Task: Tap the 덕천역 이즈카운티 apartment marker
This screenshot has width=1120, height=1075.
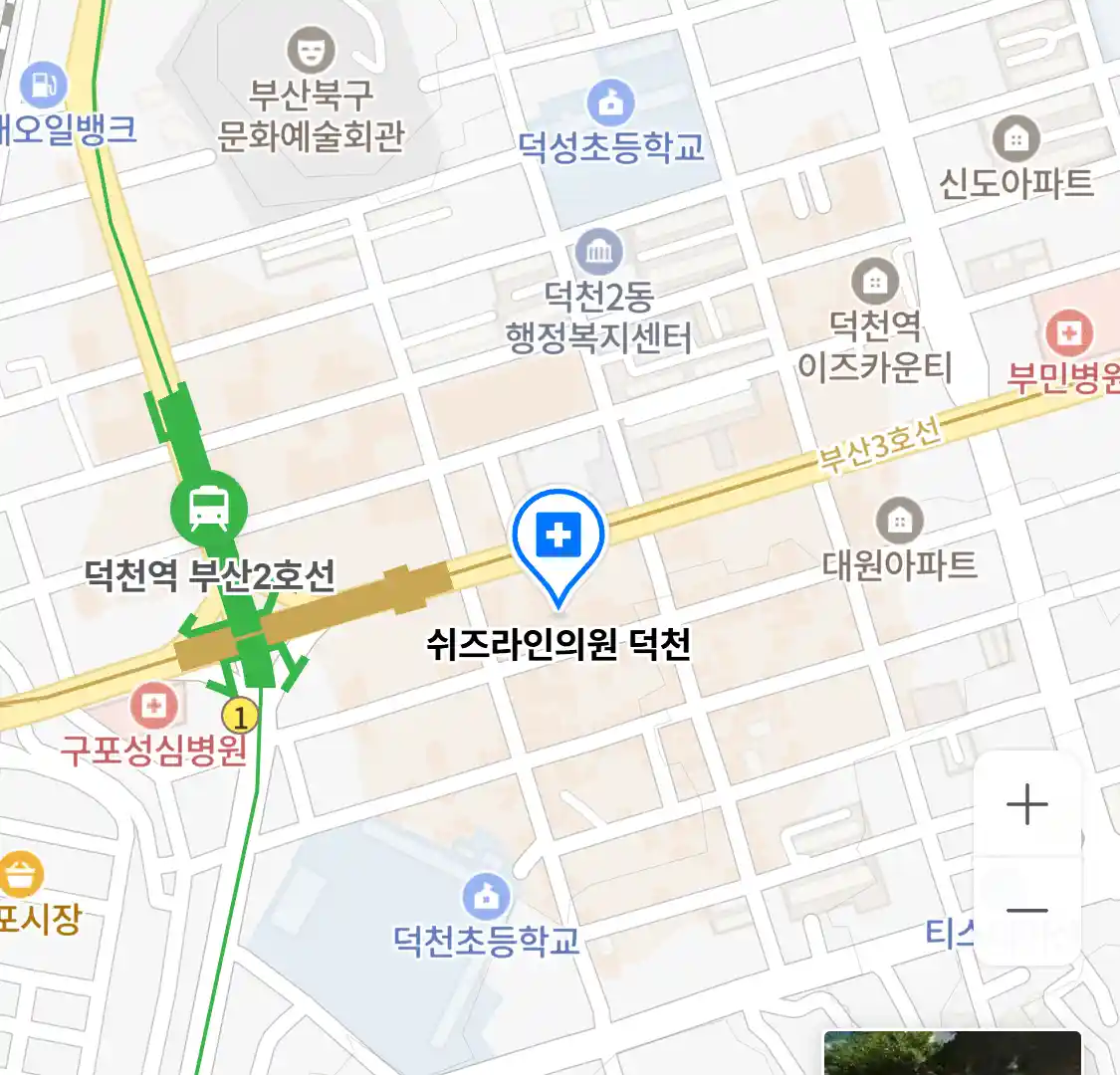Action: 875,283
